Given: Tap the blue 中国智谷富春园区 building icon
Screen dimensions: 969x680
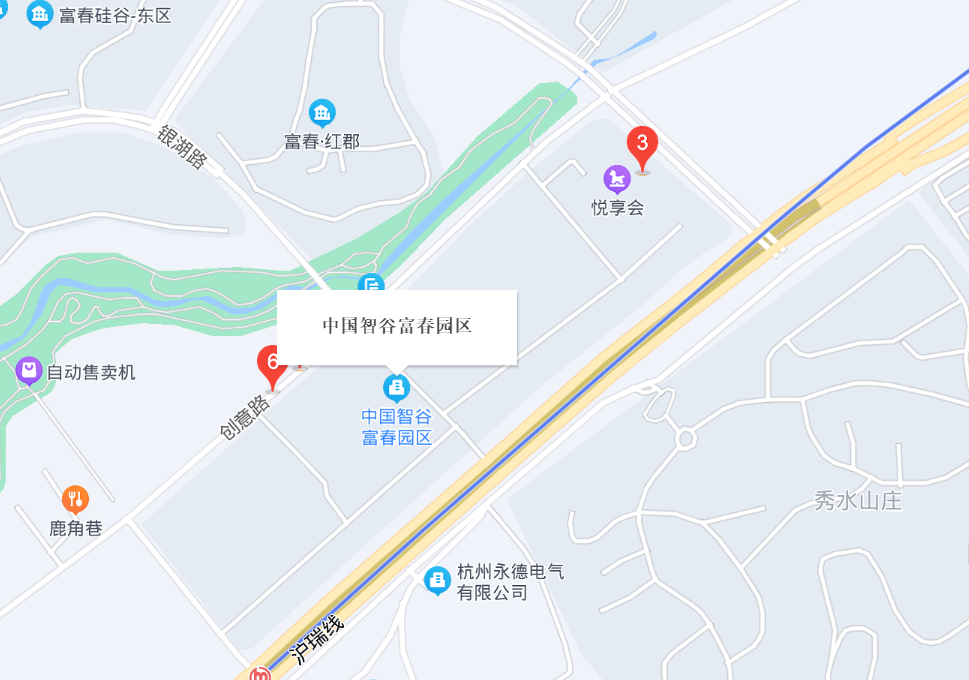Looking at the screenshot, I should pyautogui.click(x=397, y=386).
